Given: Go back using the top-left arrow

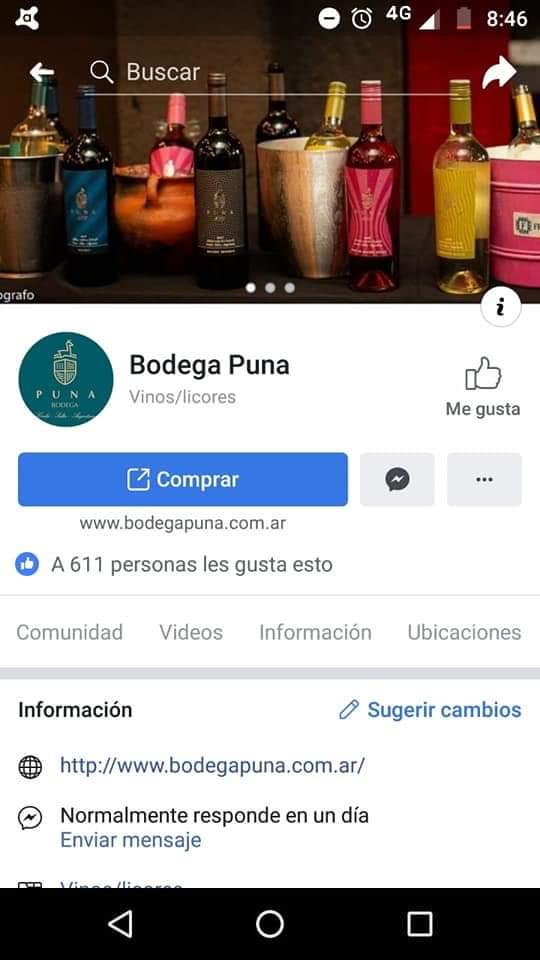Looking at the screenshot, I should (42, 72).
